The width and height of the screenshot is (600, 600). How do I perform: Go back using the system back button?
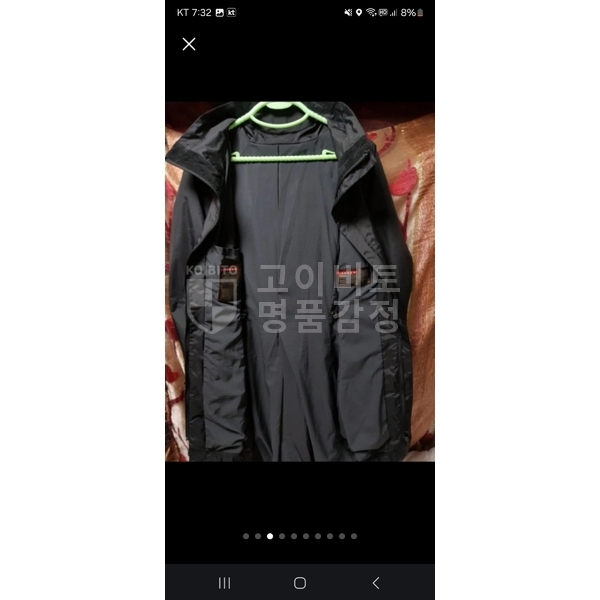click(375, 583)
